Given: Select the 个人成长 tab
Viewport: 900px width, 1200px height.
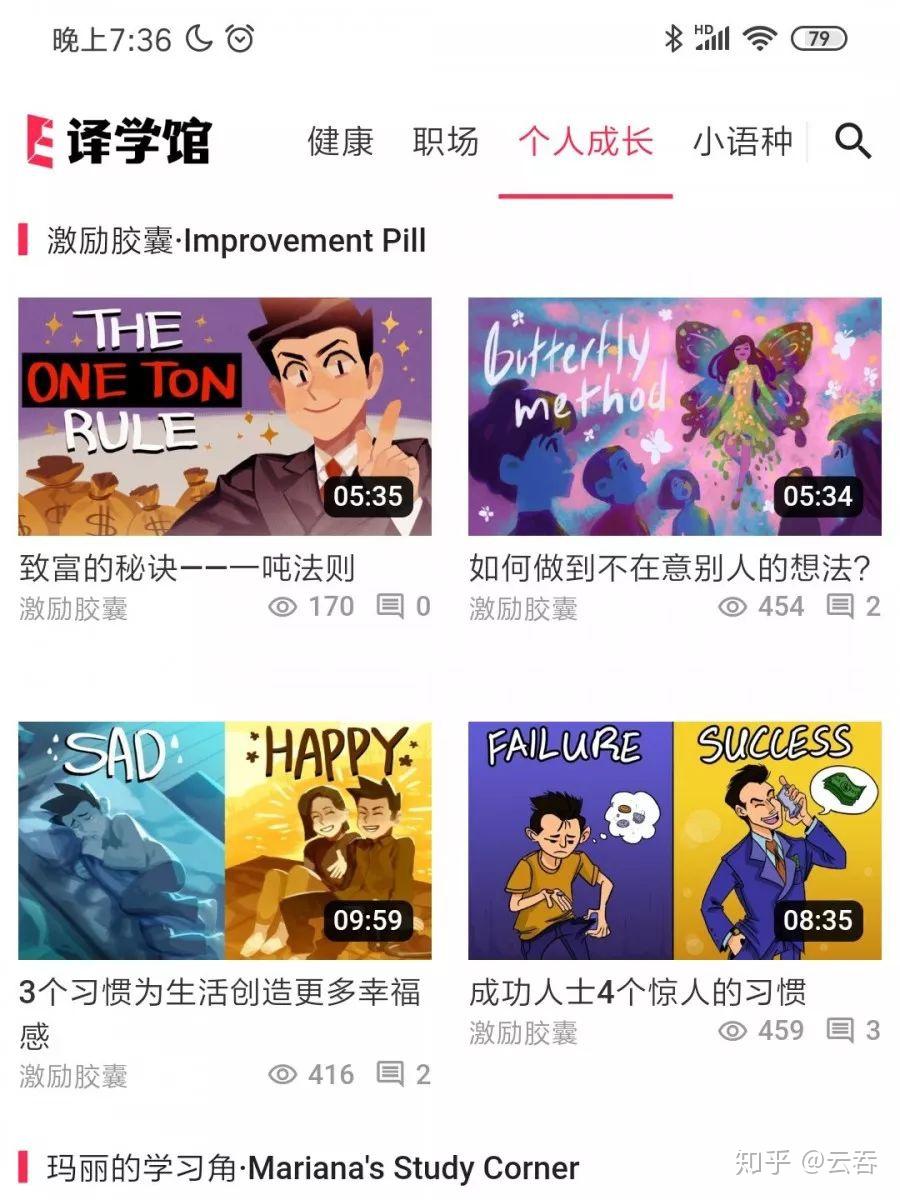Looking at the screenshot, I should [x=585, y=142].
